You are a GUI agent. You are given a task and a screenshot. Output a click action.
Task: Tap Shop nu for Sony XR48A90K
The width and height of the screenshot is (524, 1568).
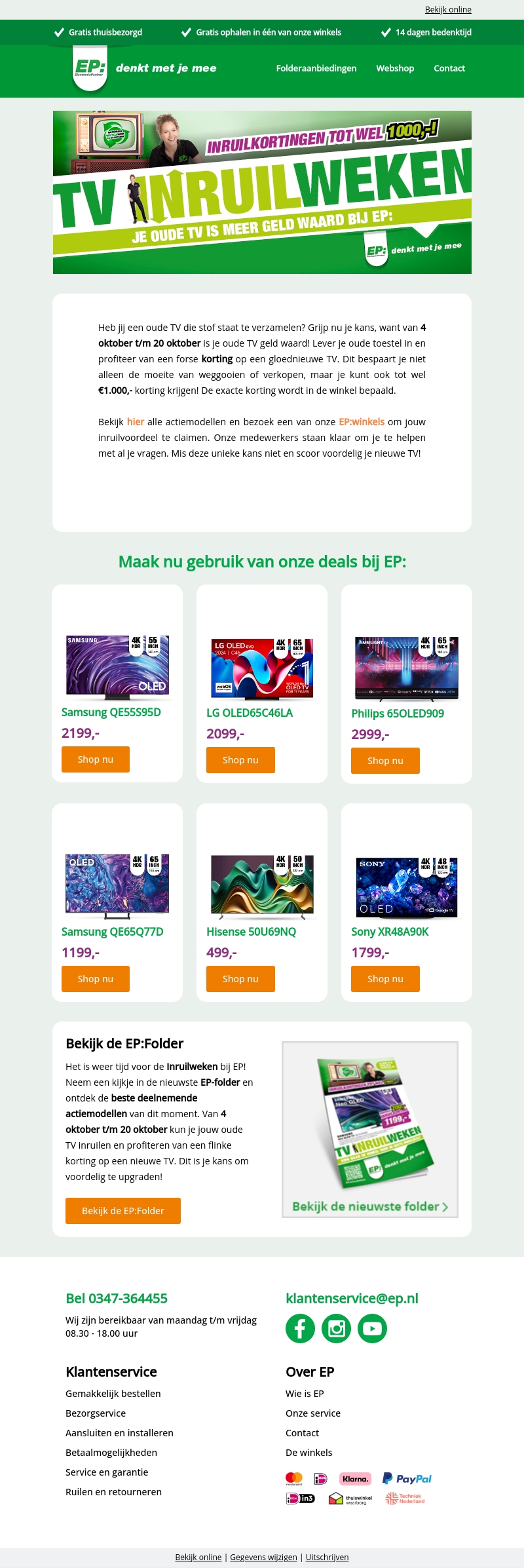[385, 979]
